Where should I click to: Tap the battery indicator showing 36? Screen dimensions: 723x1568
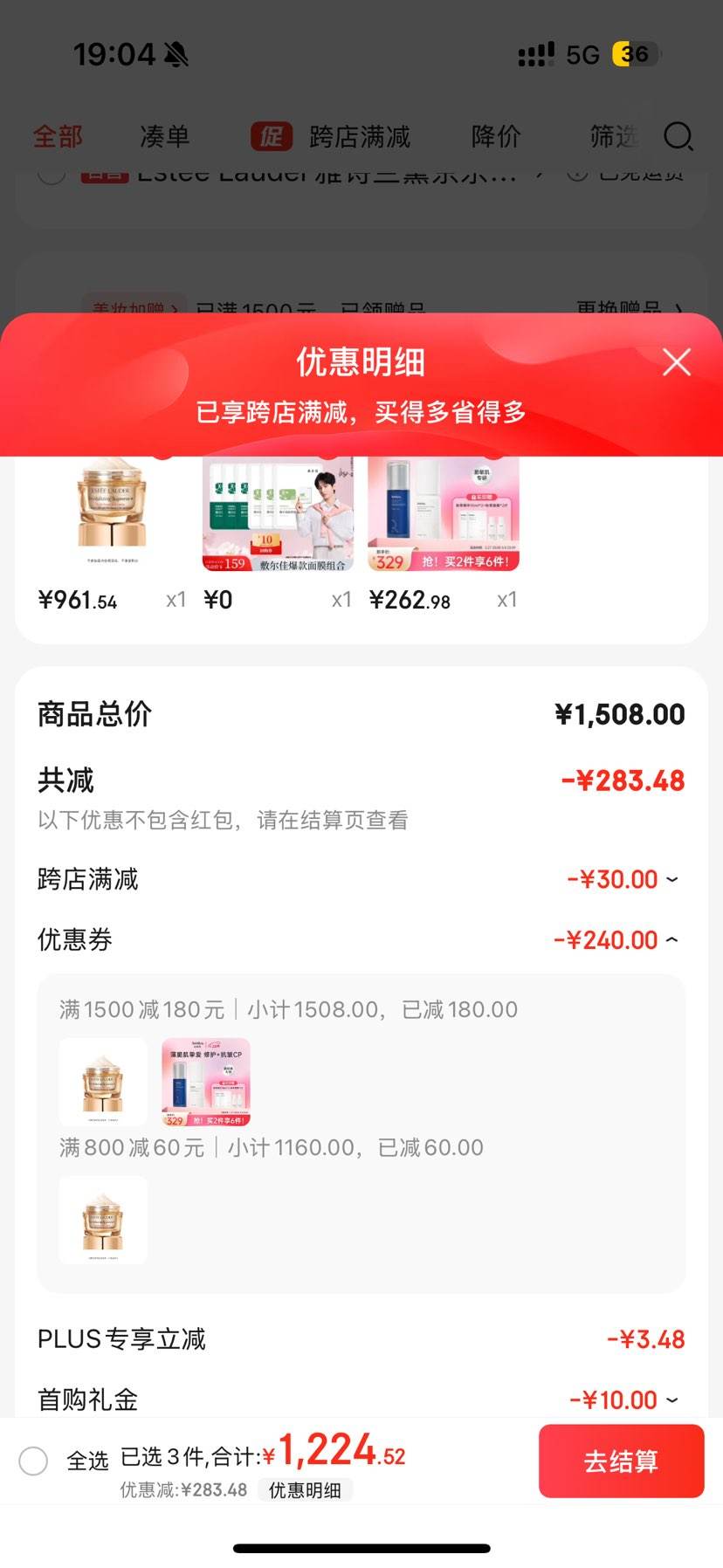point(631,54)
